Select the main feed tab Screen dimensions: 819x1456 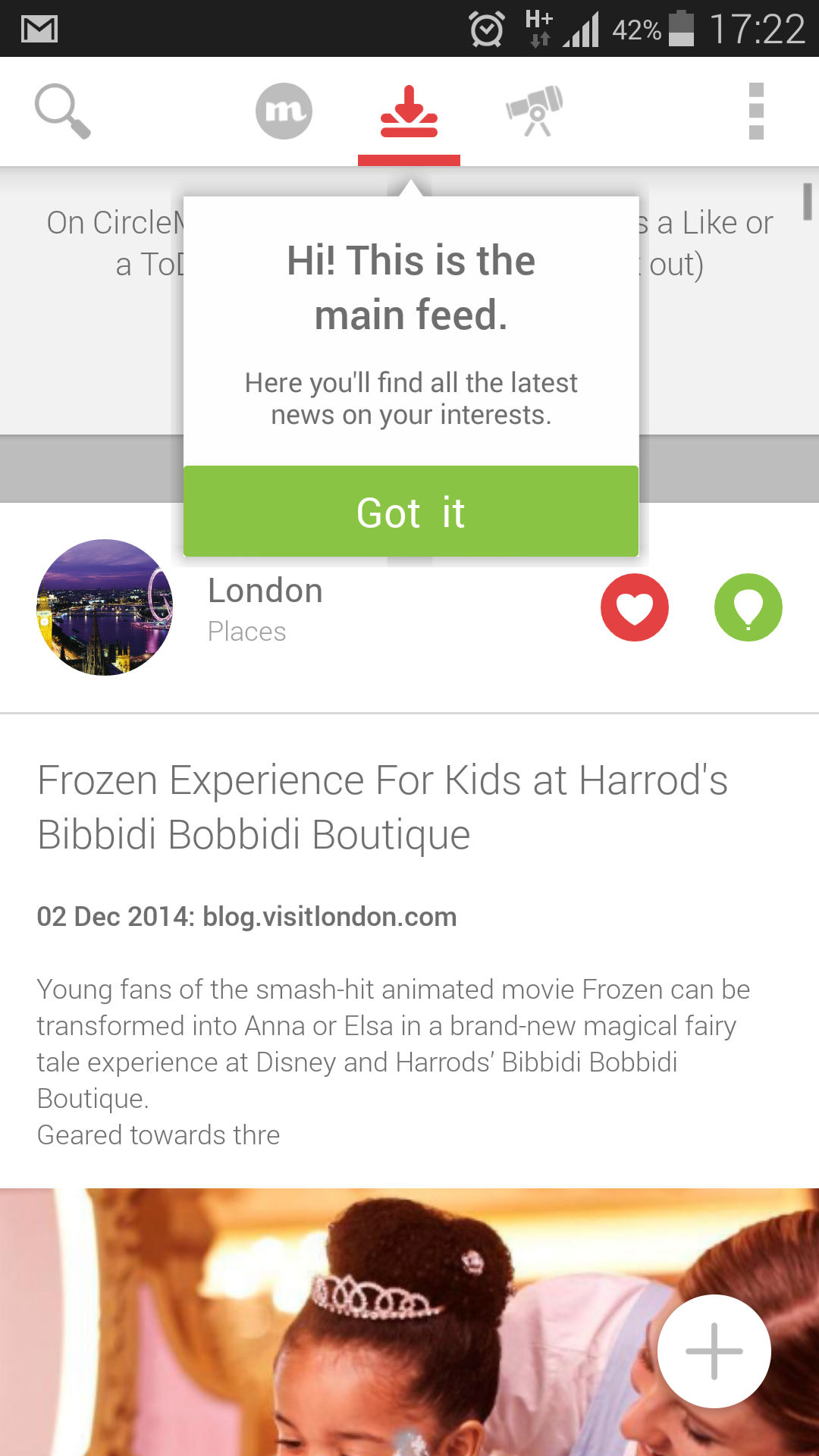[409, 111]
